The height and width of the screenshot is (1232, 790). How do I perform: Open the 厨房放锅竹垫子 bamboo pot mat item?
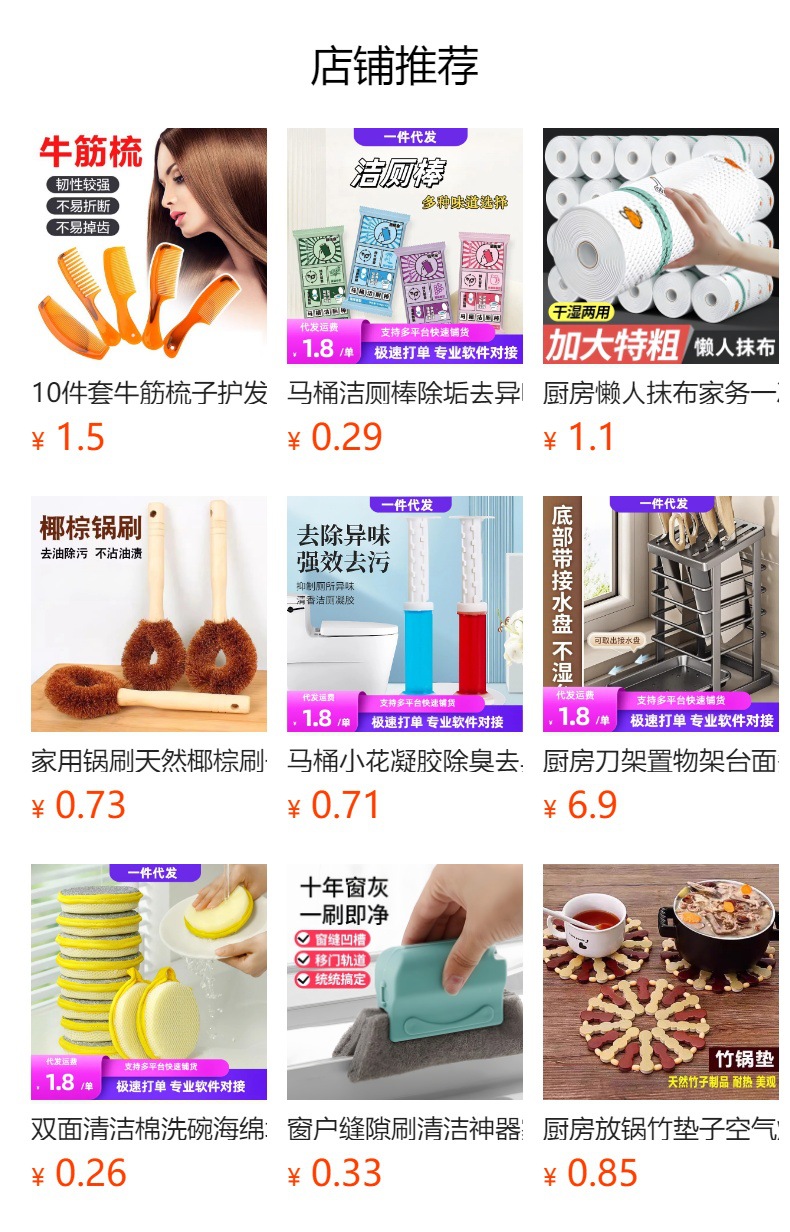click(x=661, y=1028)
